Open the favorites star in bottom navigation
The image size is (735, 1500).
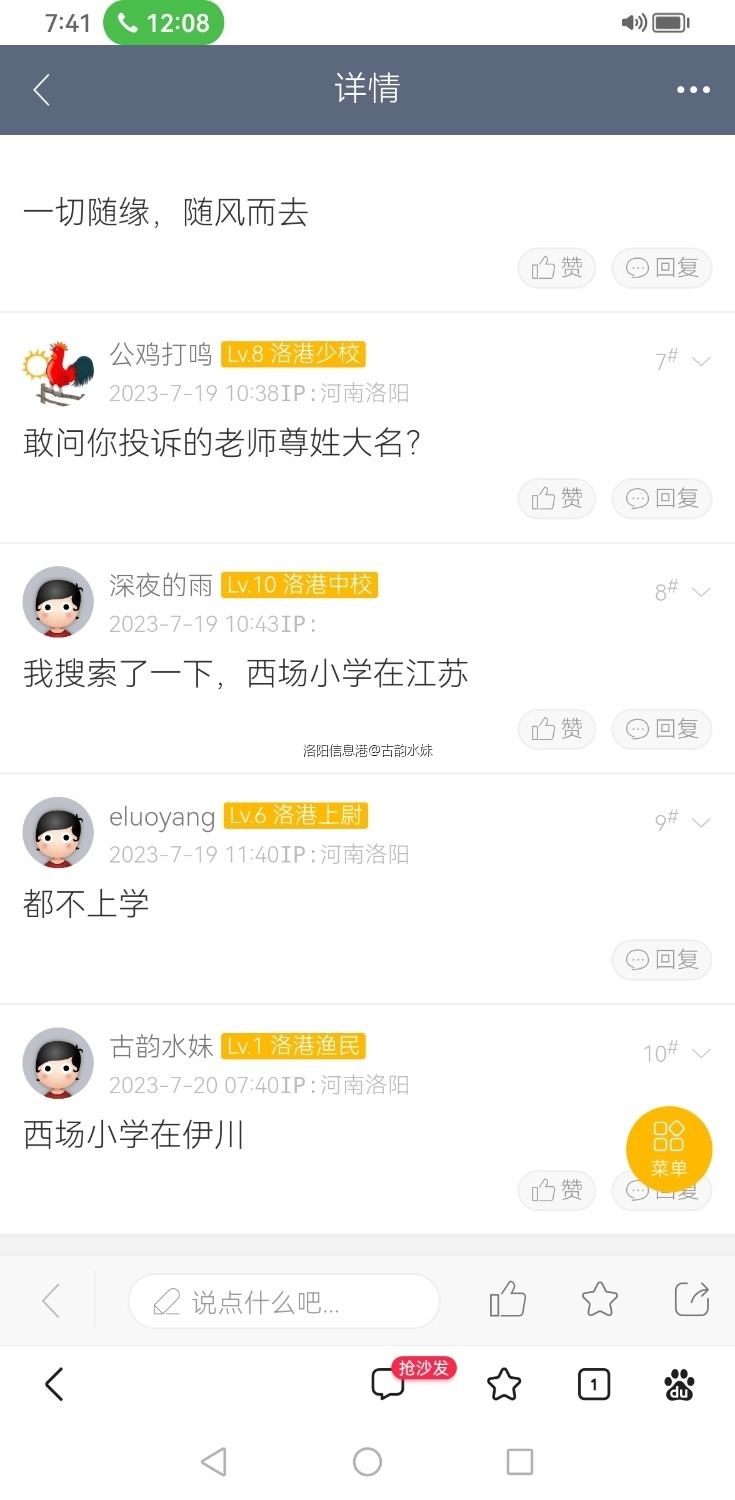click(x=504, y=1385)
